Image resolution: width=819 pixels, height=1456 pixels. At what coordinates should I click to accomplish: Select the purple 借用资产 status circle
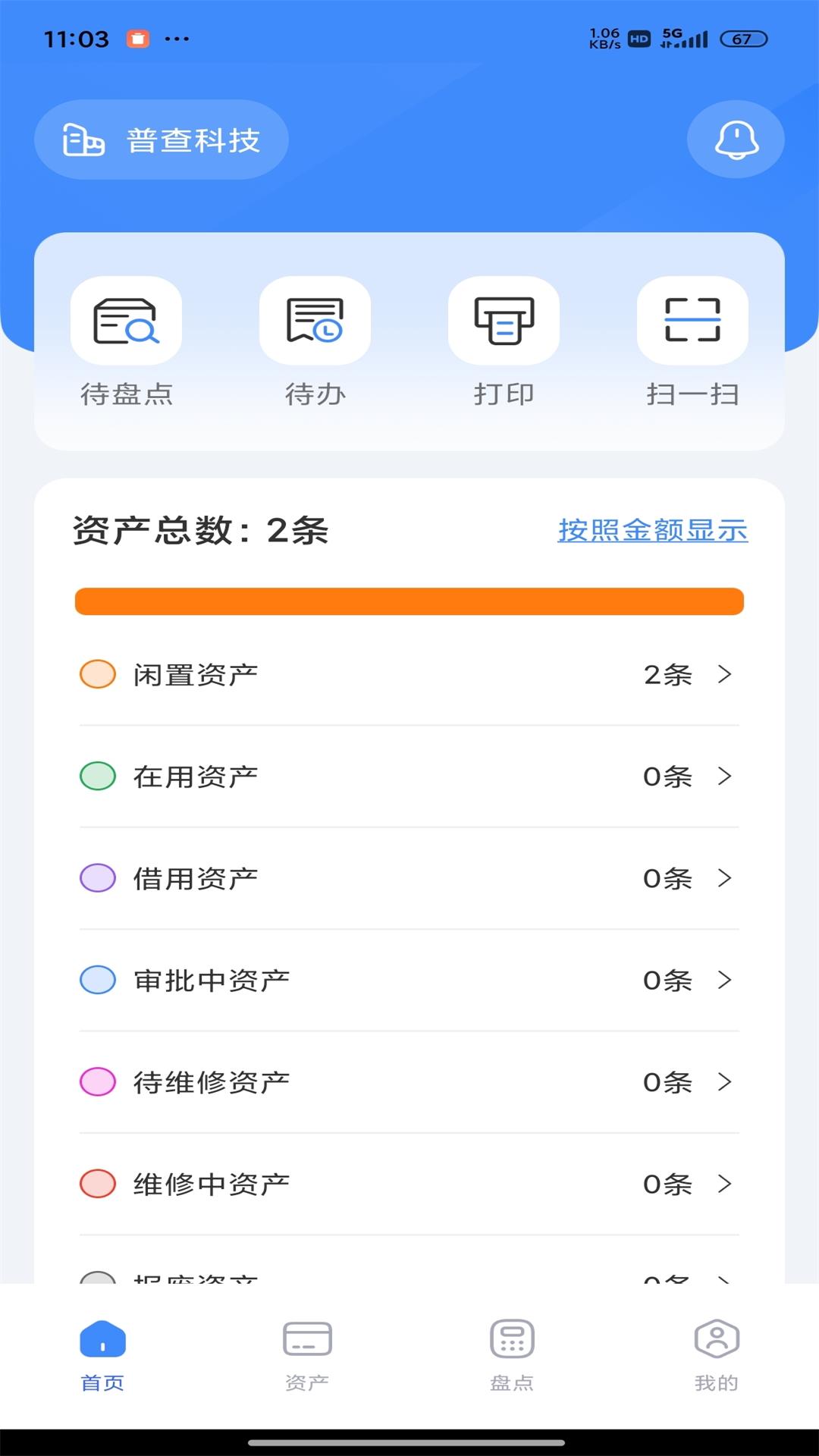[x=96, y=877]
